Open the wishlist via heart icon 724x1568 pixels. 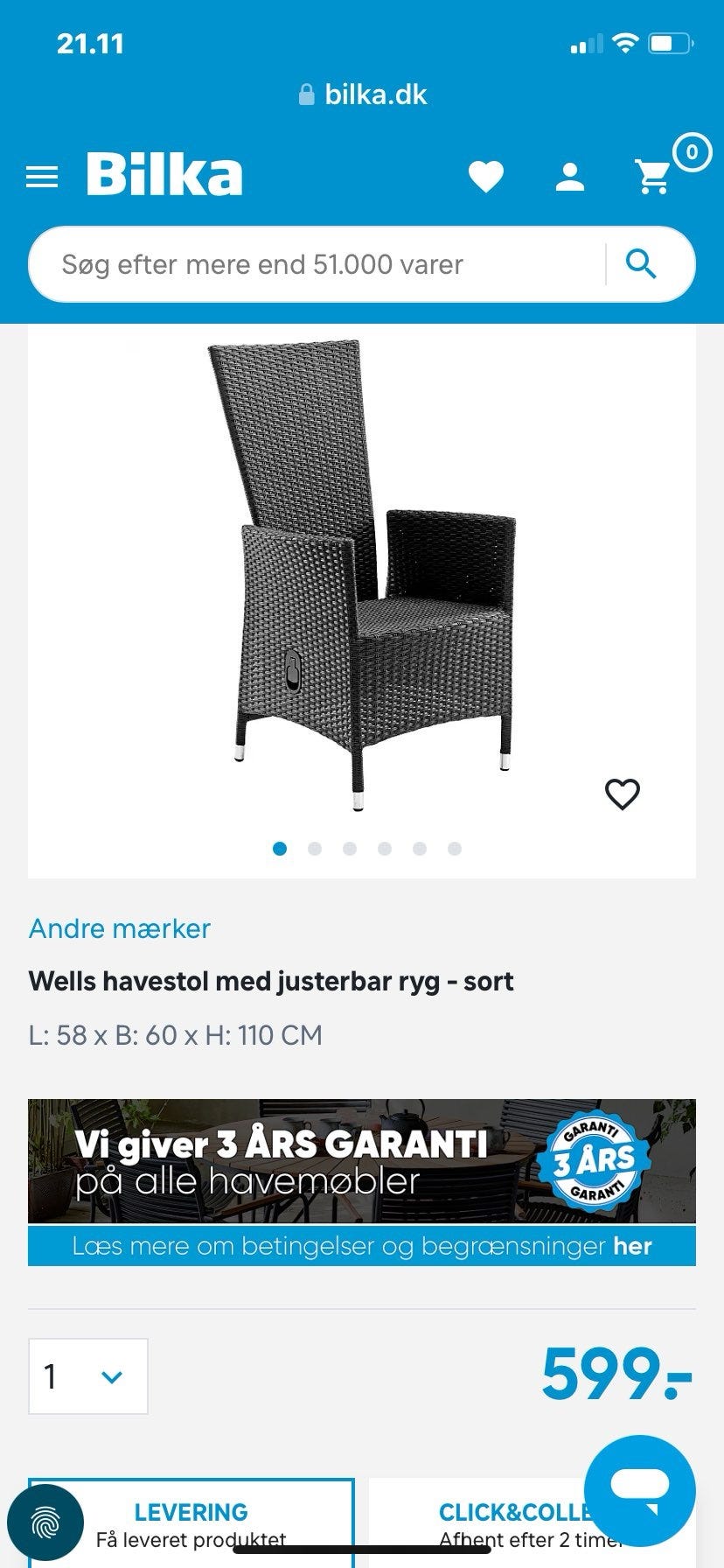(487, 176)
